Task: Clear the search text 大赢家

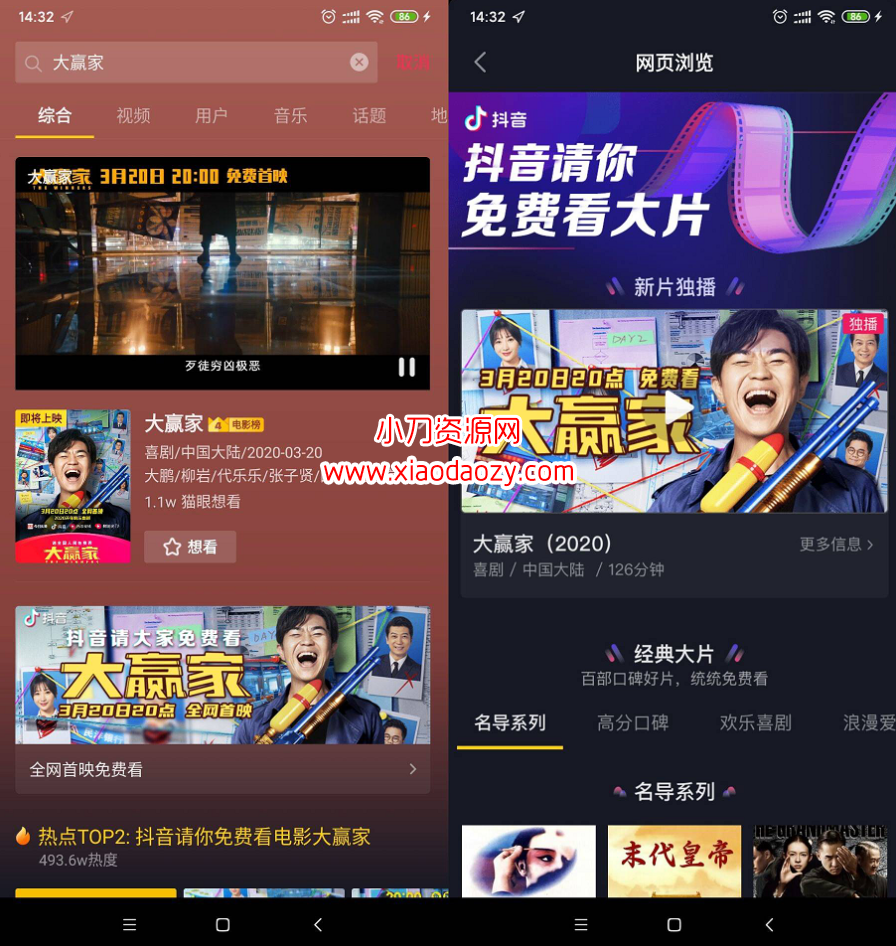Action: [359, 62]
